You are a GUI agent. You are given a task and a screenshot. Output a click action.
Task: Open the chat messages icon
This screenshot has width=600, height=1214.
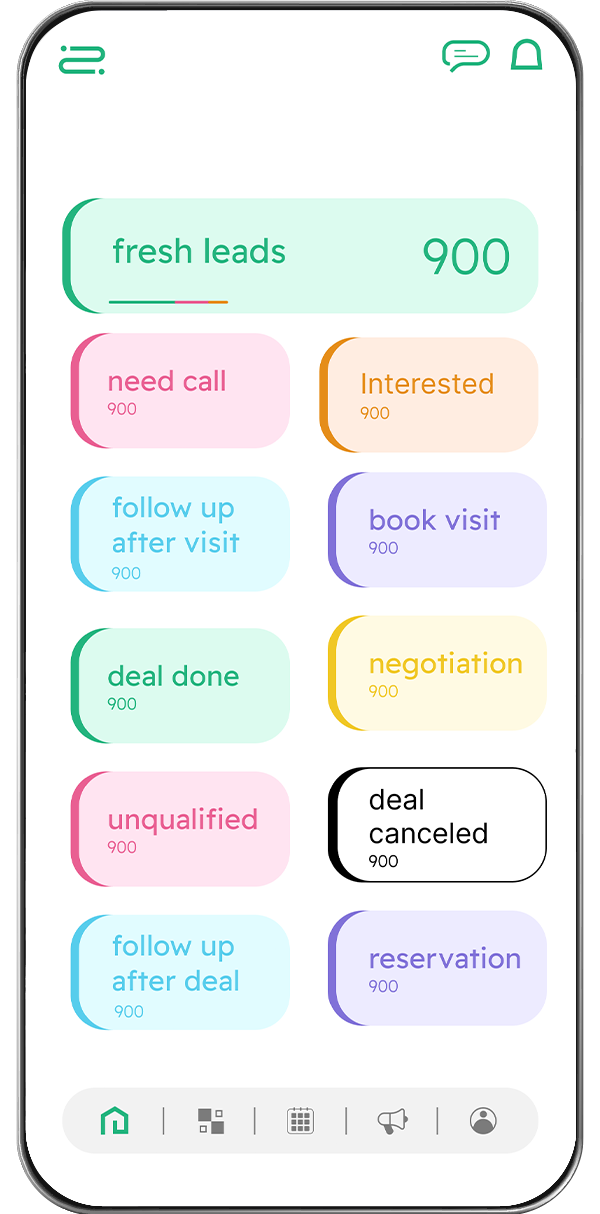[x=465, y=56]
